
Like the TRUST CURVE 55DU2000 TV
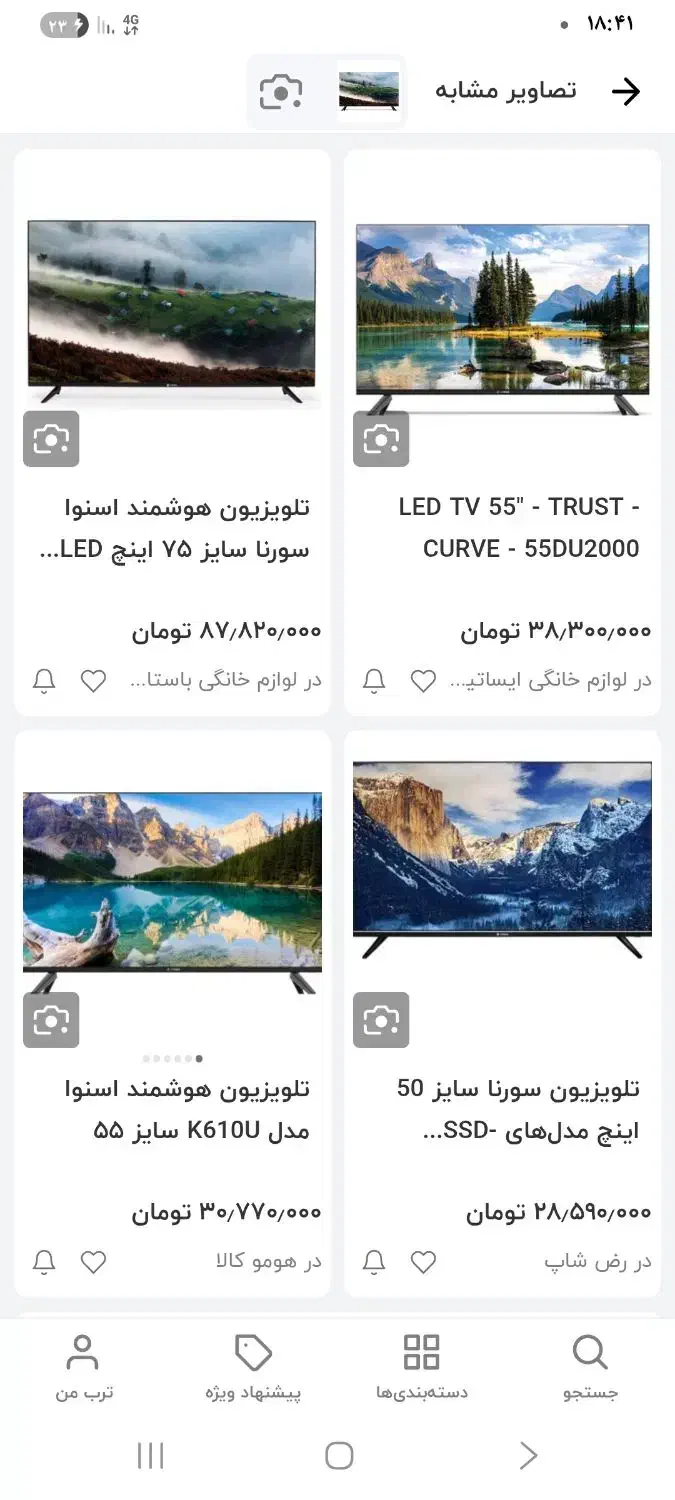(x=424, y=681)
